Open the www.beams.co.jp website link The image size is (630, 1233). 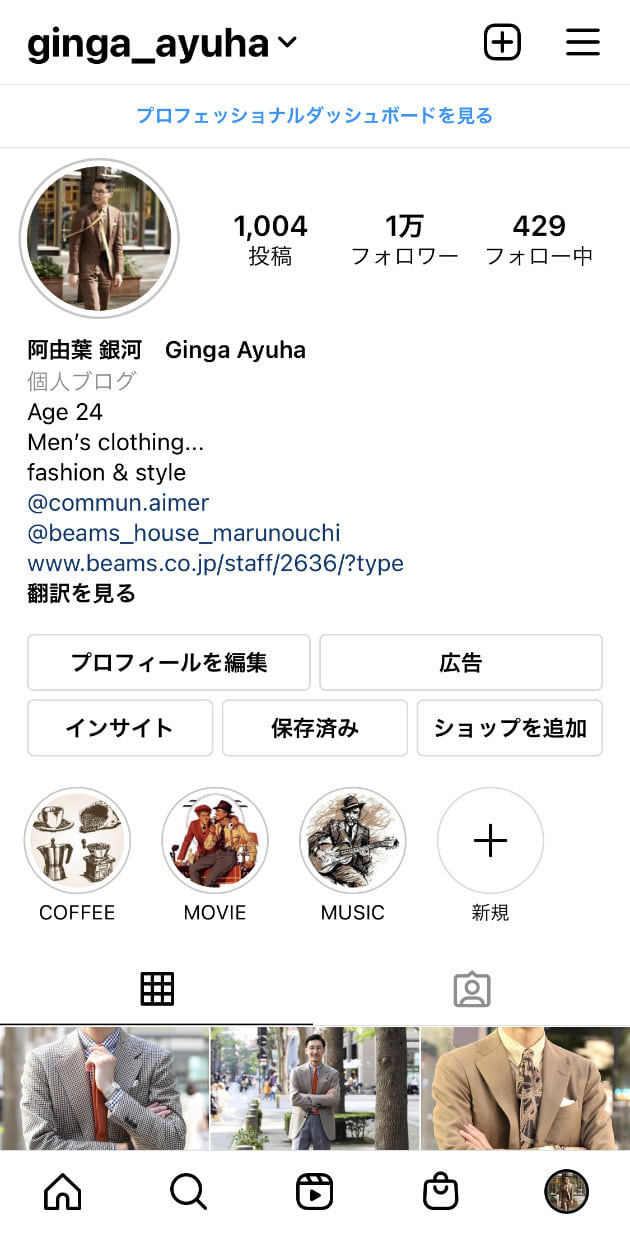[215, 563]
